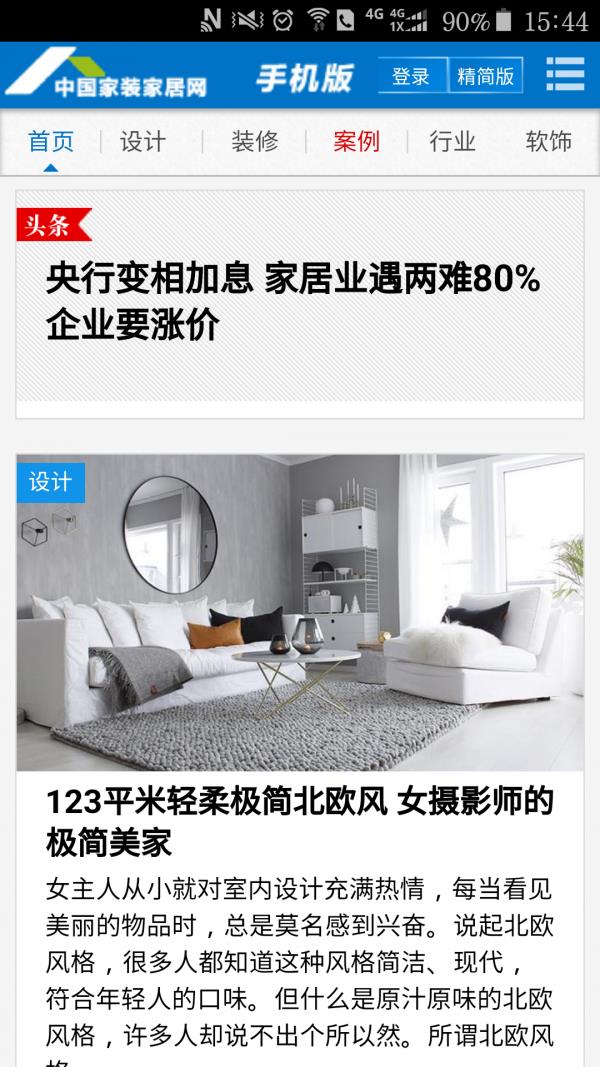Tap the 中国家装家居网 site logo
The image size is (600, 1067).
click(107, 76)
